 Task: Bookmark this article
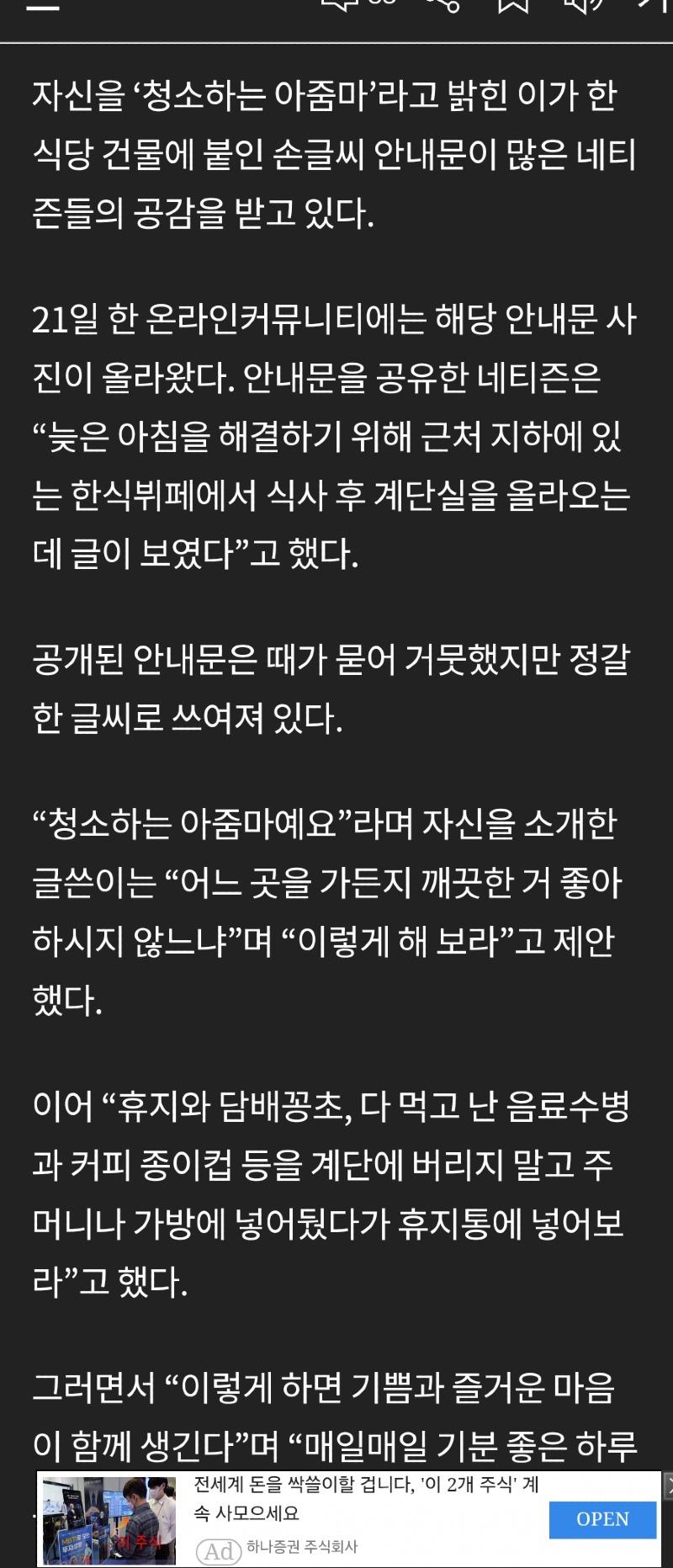pyautogui.click(x=512, y=4)
